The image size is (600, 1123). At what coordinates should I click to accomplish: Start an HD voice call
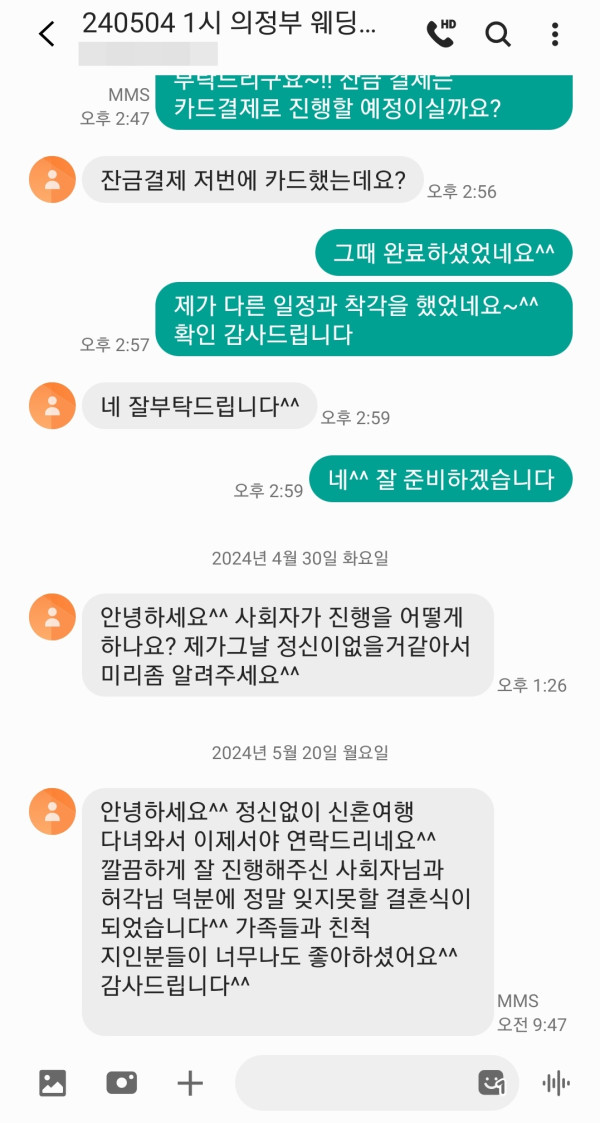click(x=440, y=34)
